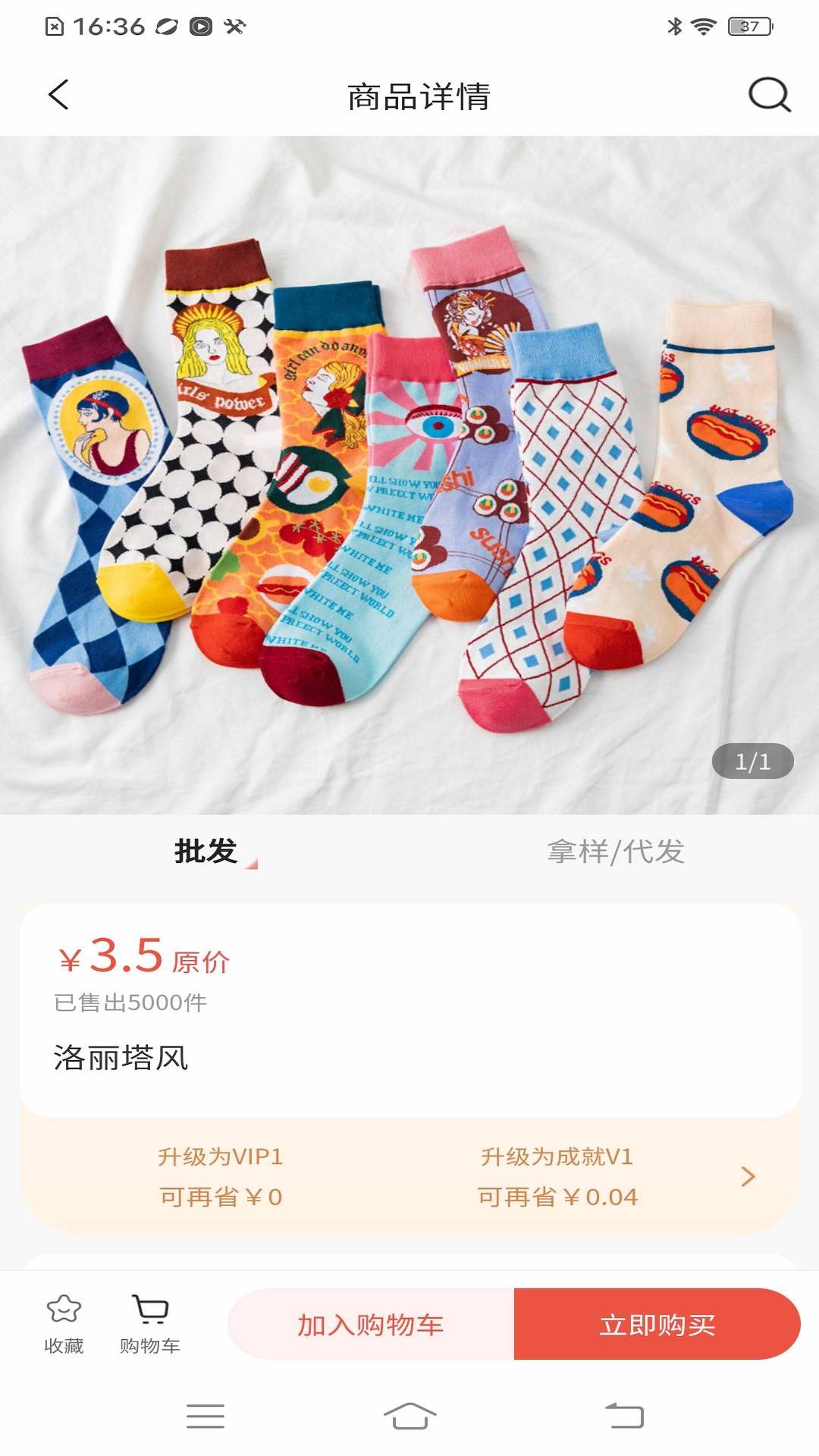Tap 加入购物车 to add to cart
819x1456 pixels.
coord(371,1324)
